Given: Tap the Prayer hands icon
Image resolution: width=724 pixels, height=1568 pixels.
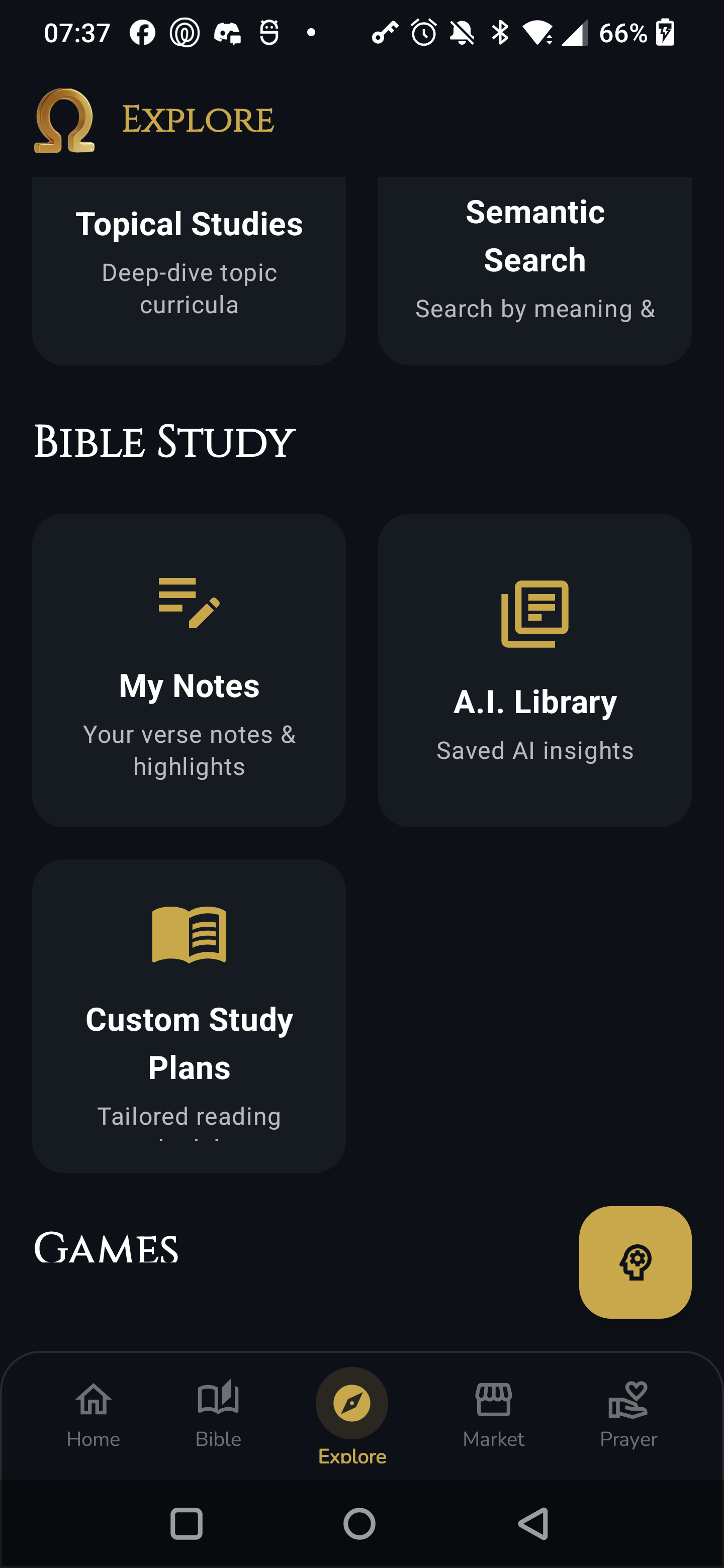Looking at the screenshot, I should [629, 1397].
